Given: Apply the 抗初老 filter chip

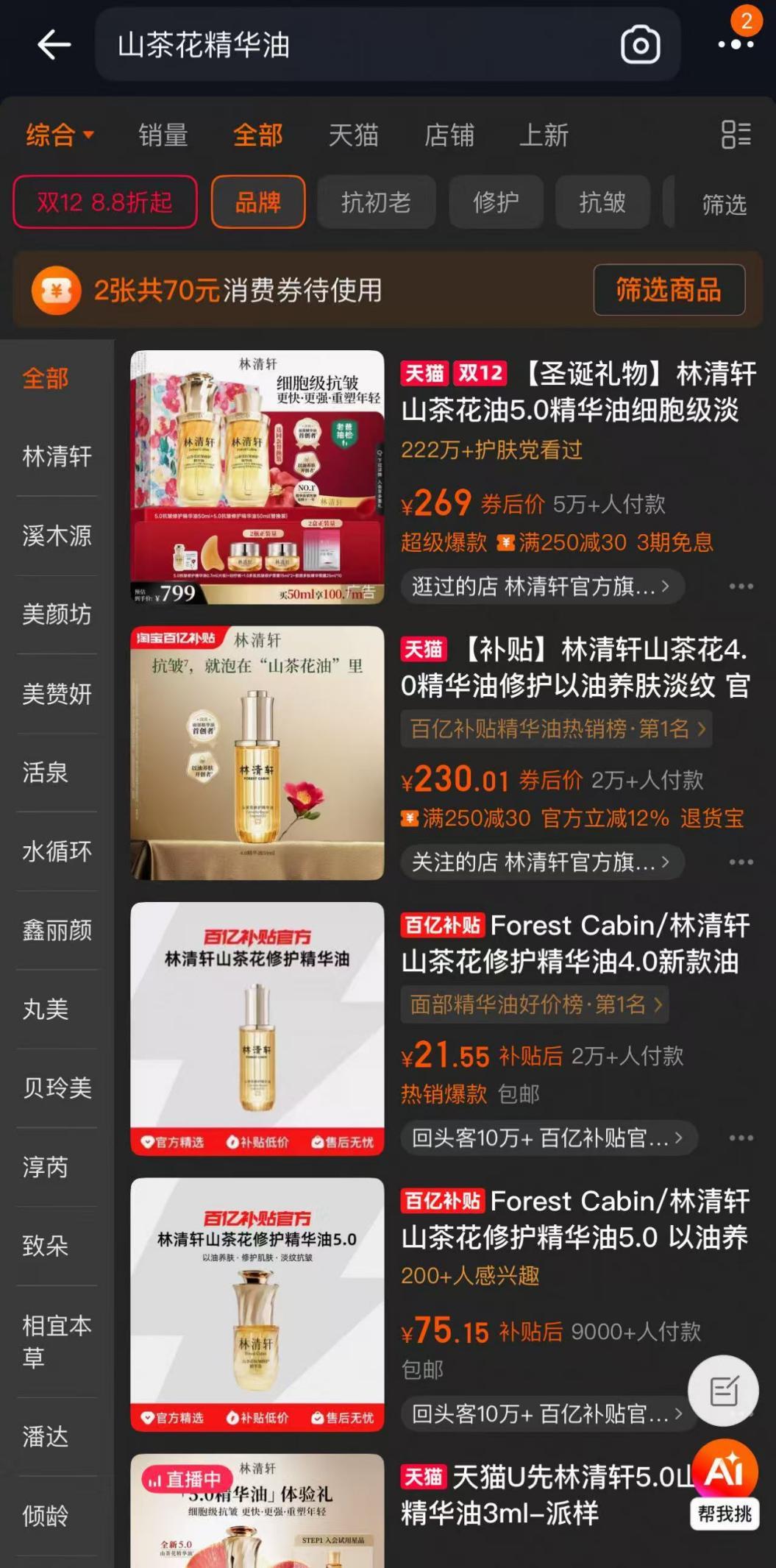Looking at the screenshot, I should coord(376,202).
